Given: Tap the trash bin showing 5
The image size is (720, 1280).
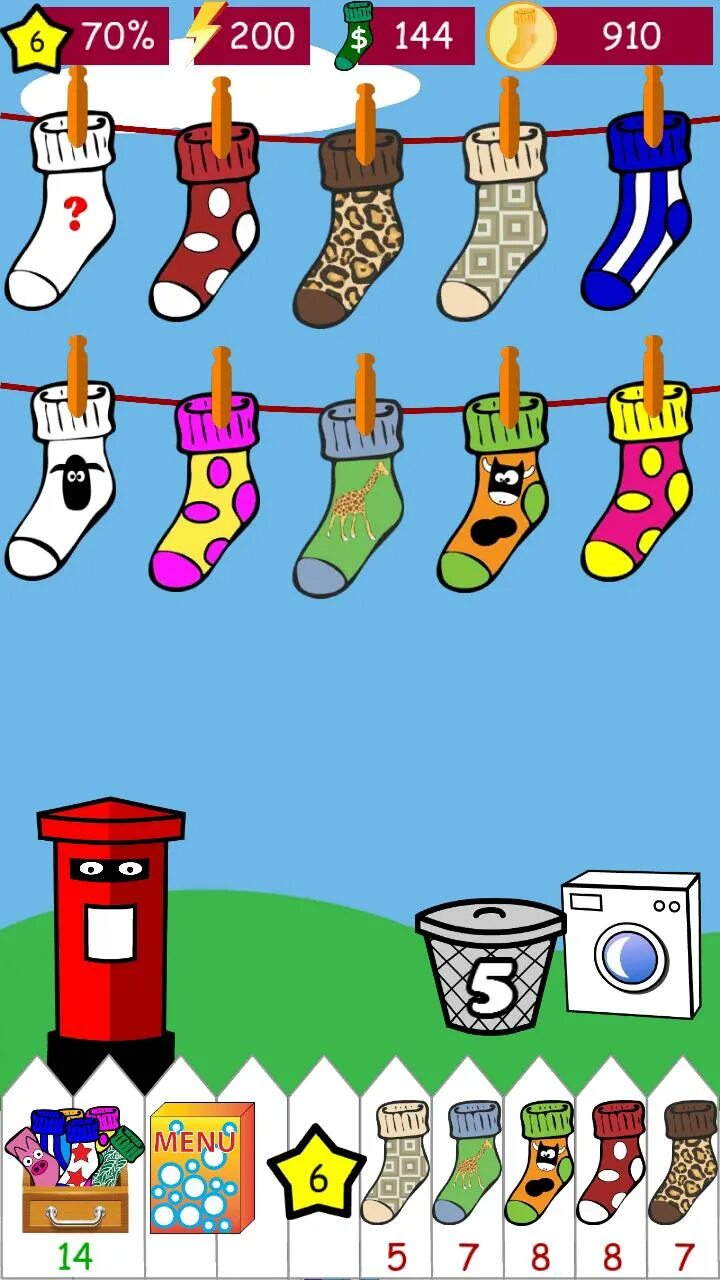Looking at the screenshot, I should [490, 965].
